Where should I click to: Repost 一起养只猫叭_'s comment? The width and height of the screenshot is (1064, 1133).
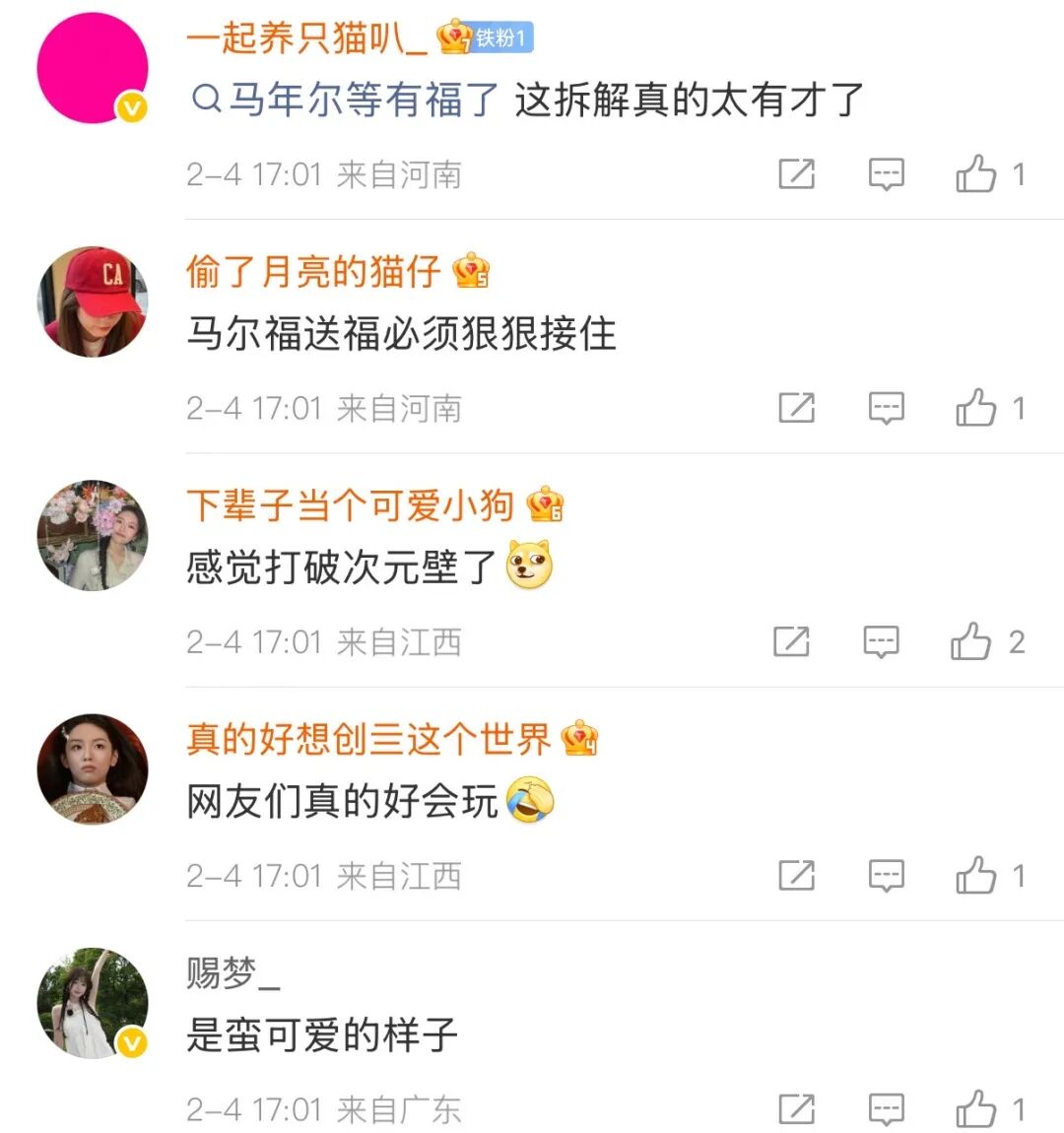tap(796, 174)
